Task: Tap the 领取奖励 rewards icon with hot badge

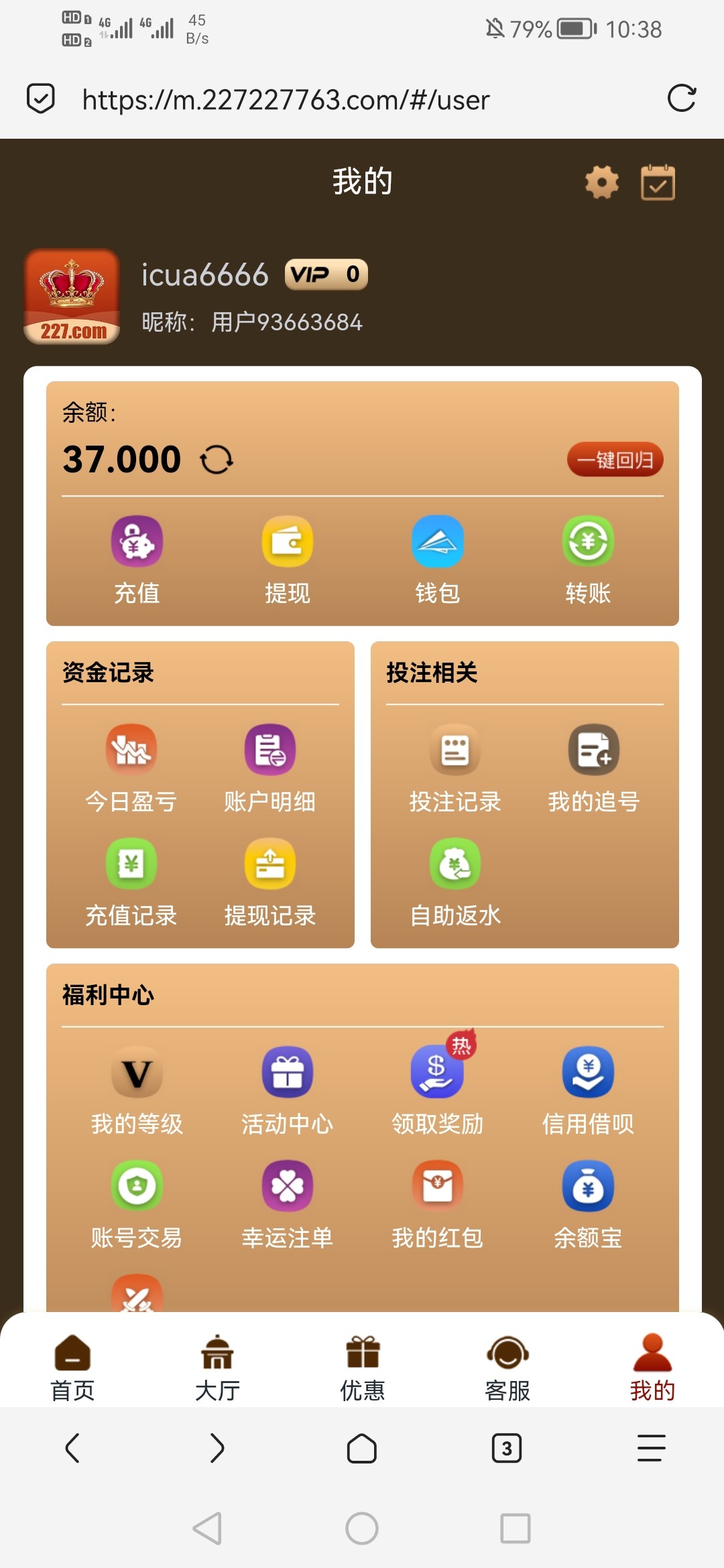Action: (438, 1072)
